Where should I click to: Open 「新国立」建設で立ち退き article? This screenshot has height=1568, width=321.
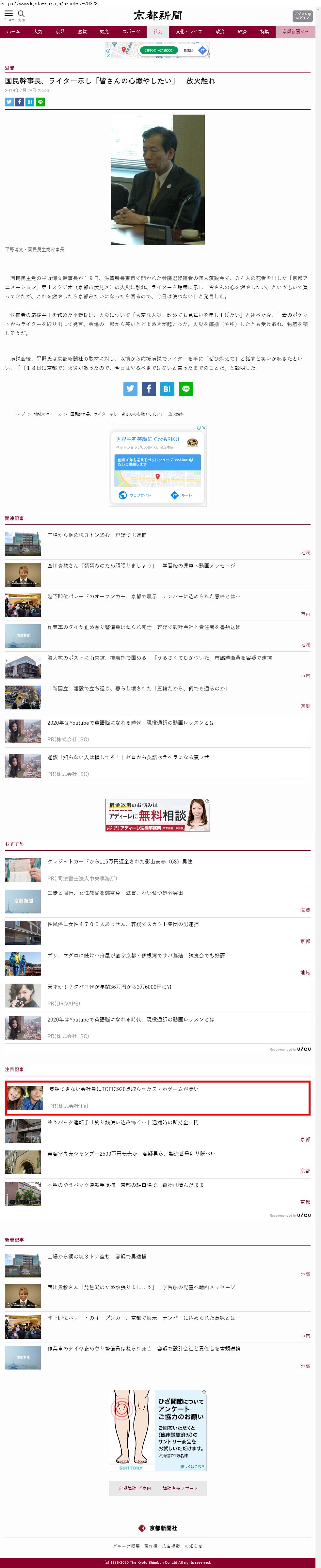coord(138,688)
